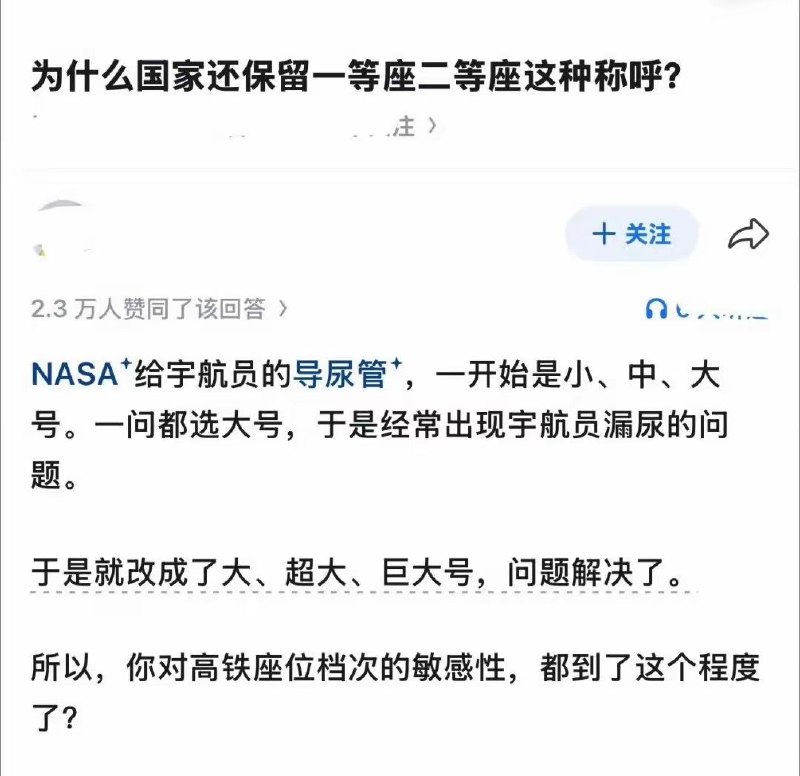Open the 2.3 万人赞同了该回答 voters list
Screen dimensions: 800x776
coord(159,309)
